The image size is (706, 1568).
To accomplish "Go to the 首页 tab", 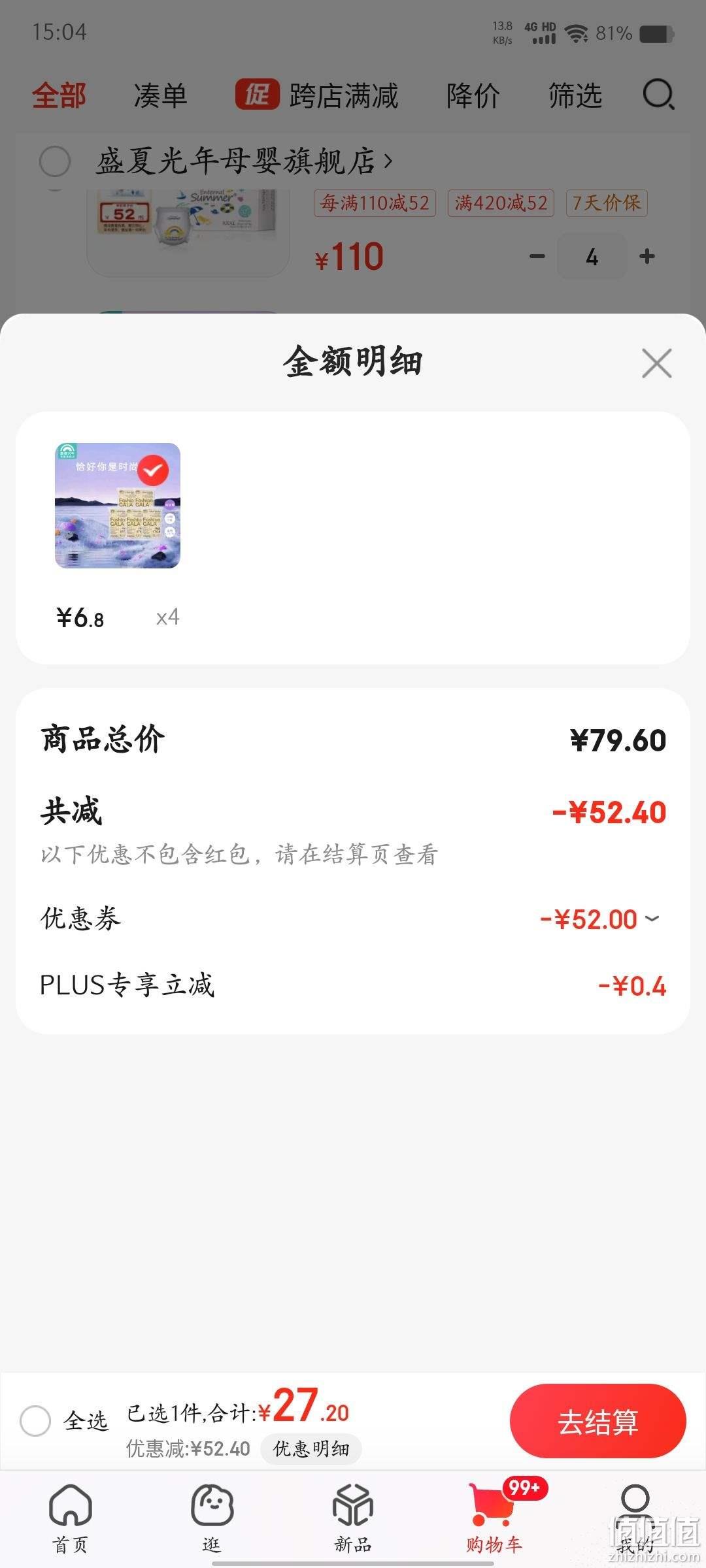I will [71, 1518].
